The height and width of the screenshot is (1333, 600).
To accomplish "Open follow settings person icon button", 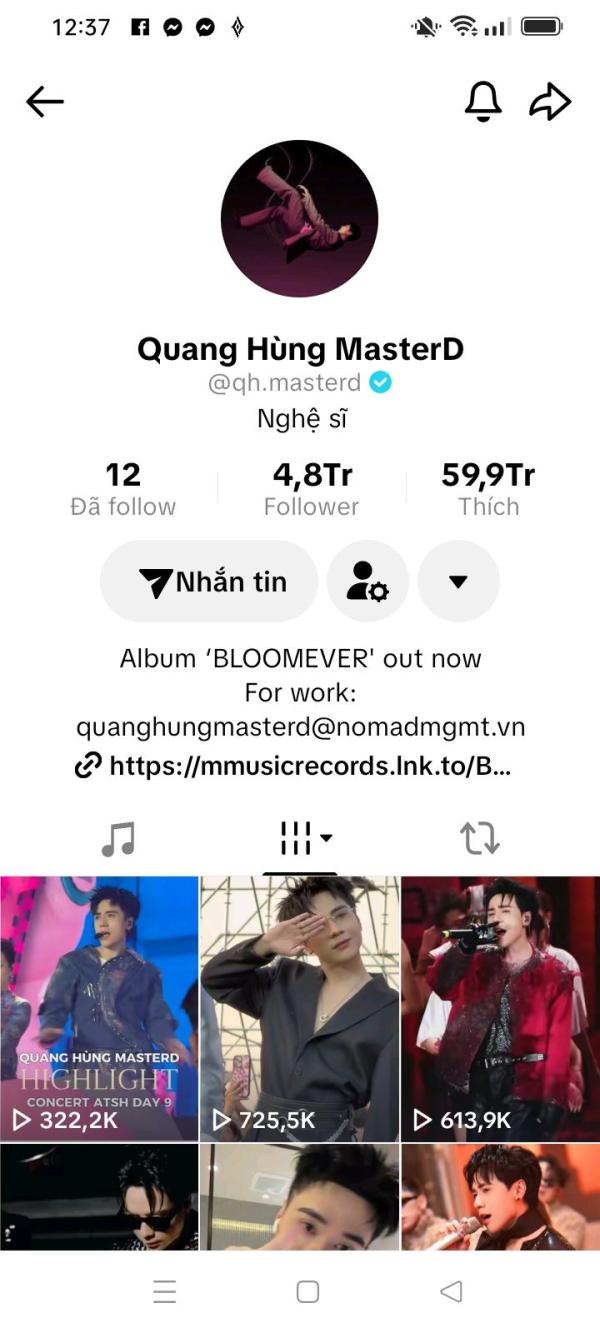I will [367, 581].
